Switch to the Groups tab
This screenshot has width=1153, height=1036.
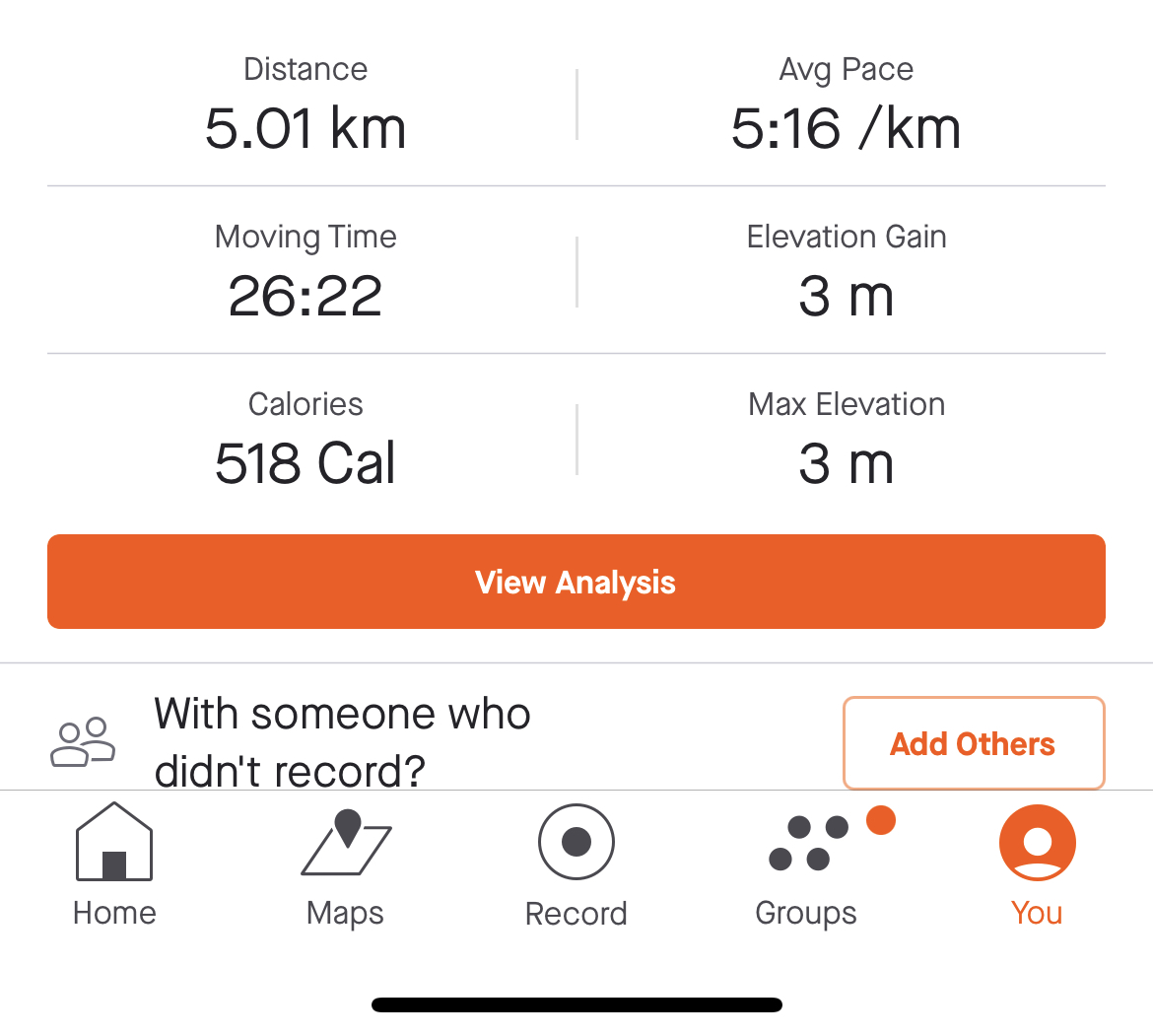(x=806, y=864)
